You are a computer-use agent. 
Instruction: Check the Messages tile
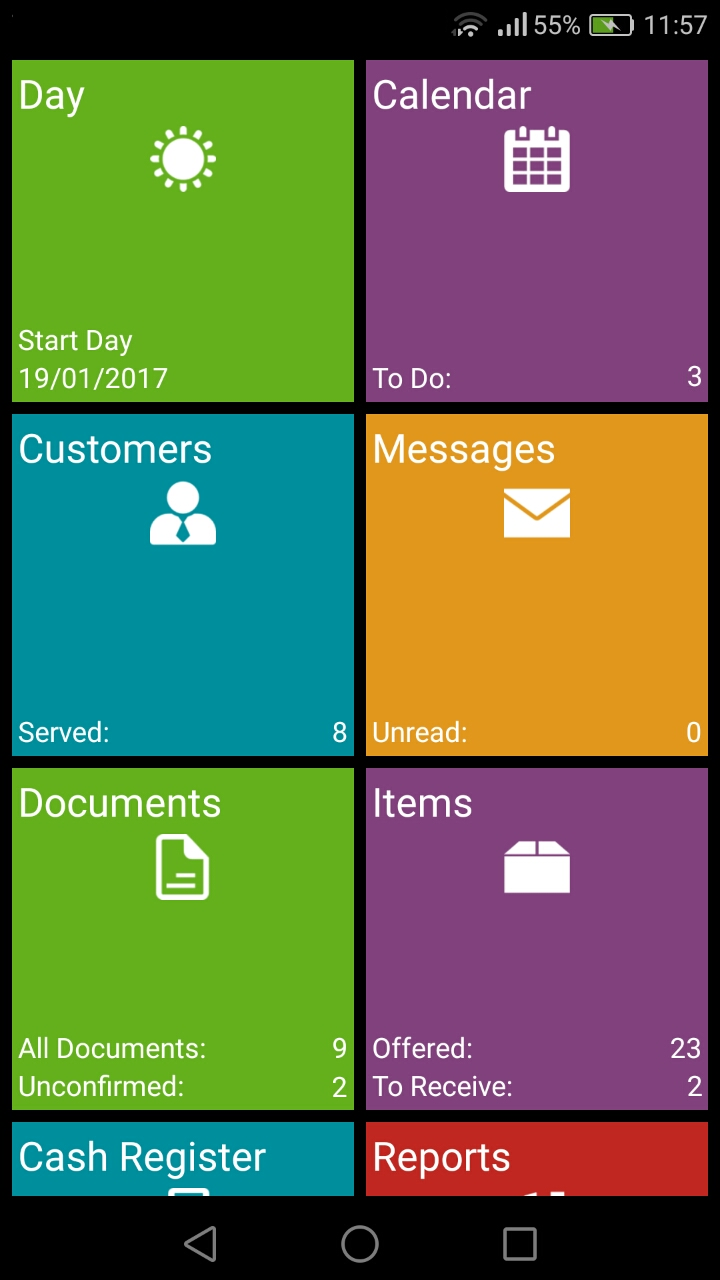(x=537, y=585)
